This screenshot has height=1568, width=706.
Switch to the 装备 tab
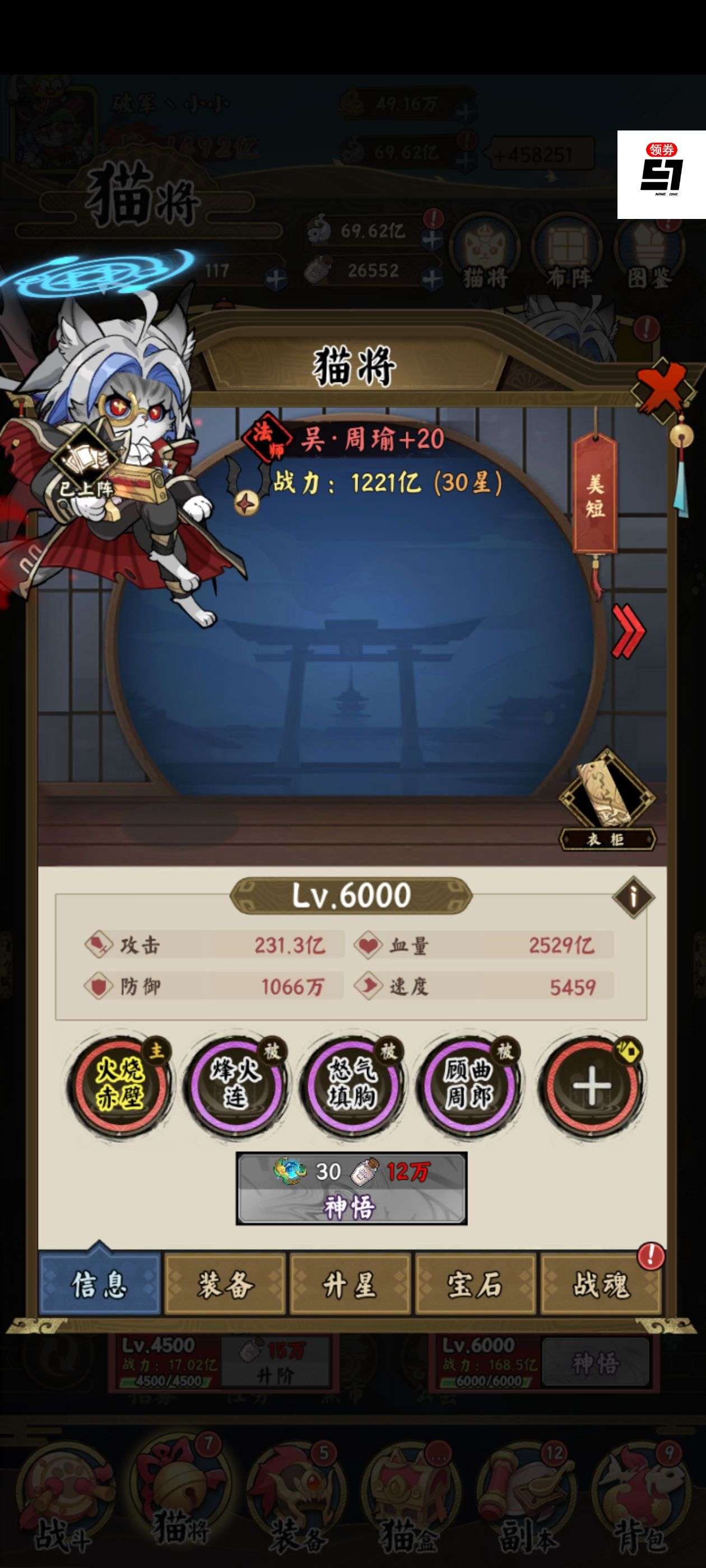tap(225, 1285)
